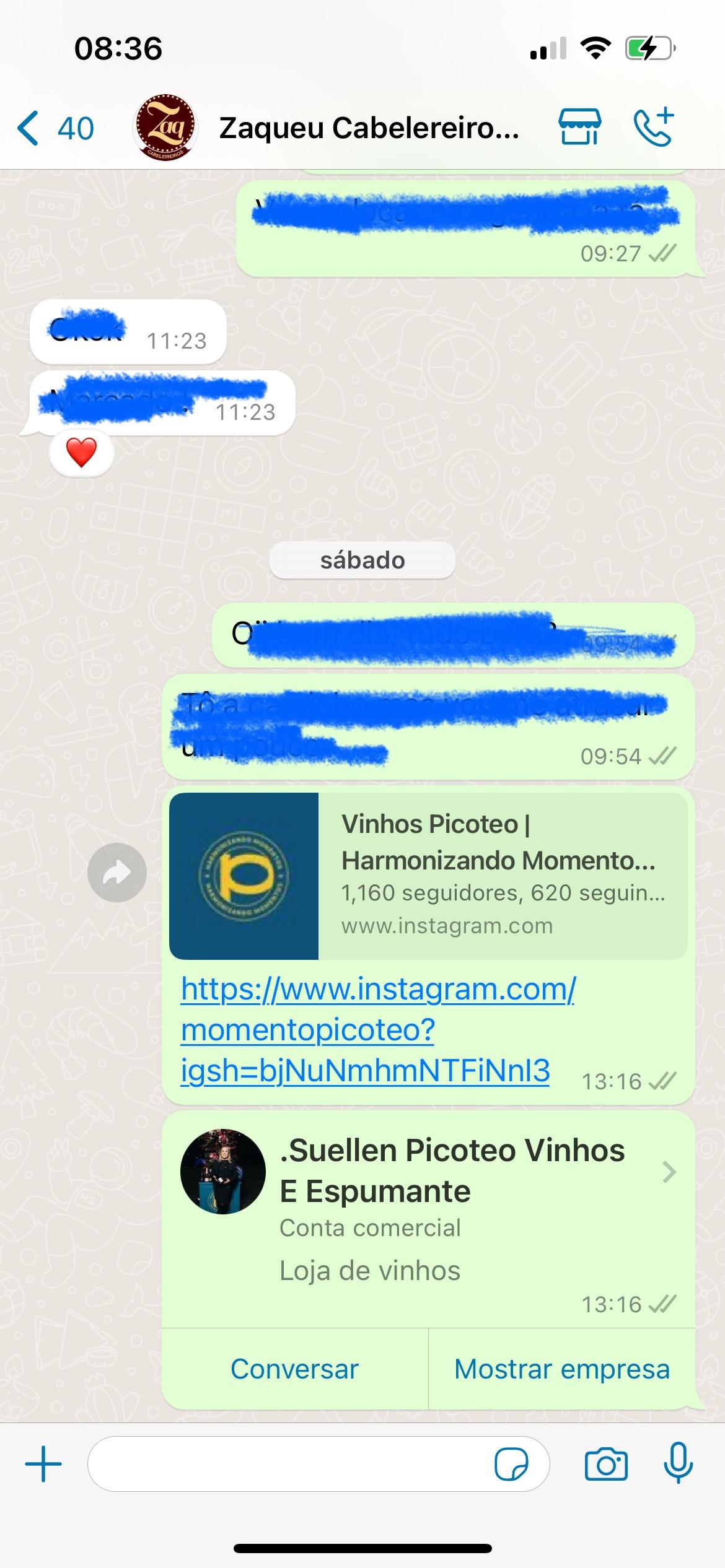Select Mostrar empresa on contact card
This screenshot has height=1568, width=725.
pos(561,1369)
